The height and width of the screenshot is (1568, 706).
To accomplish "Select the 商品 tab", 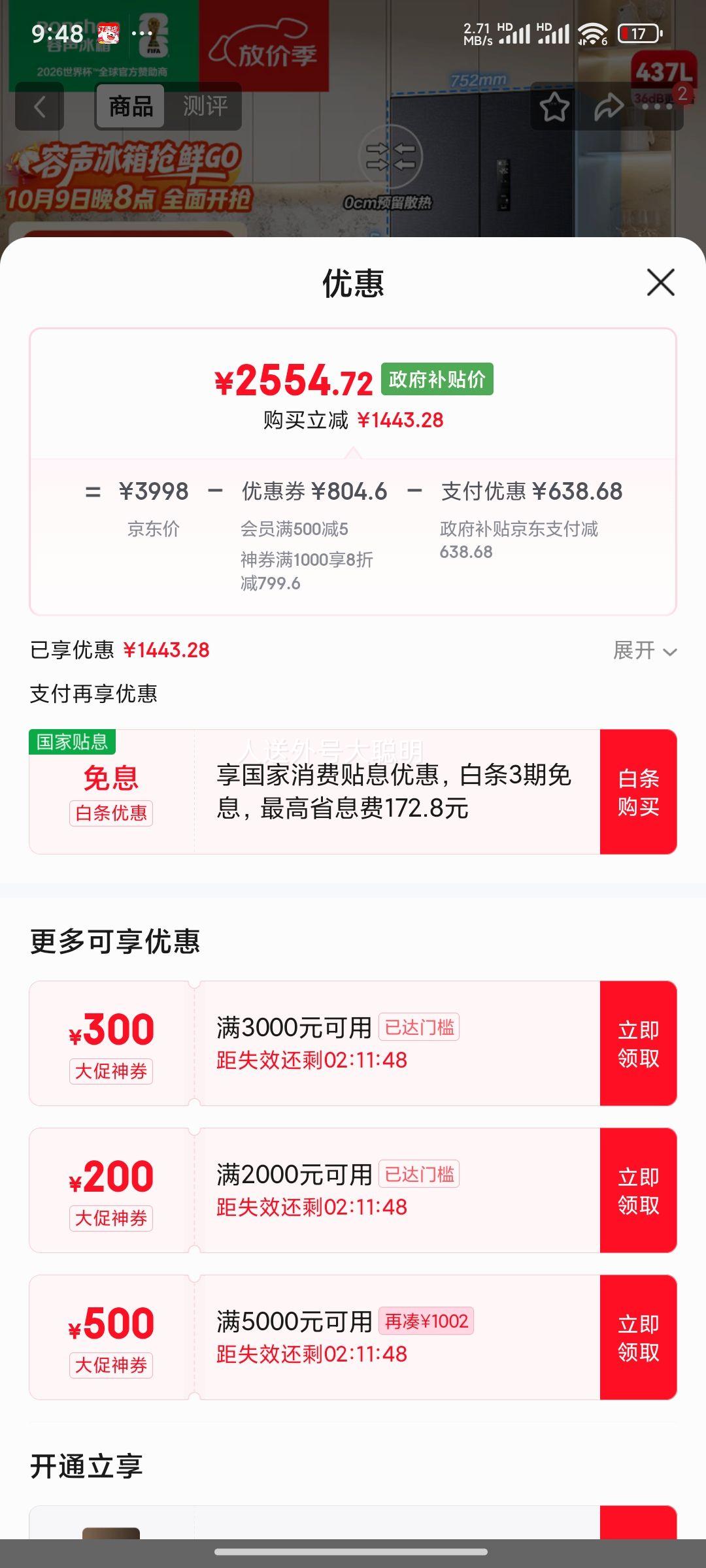I will pyautogui.click(x=131, y=106).
